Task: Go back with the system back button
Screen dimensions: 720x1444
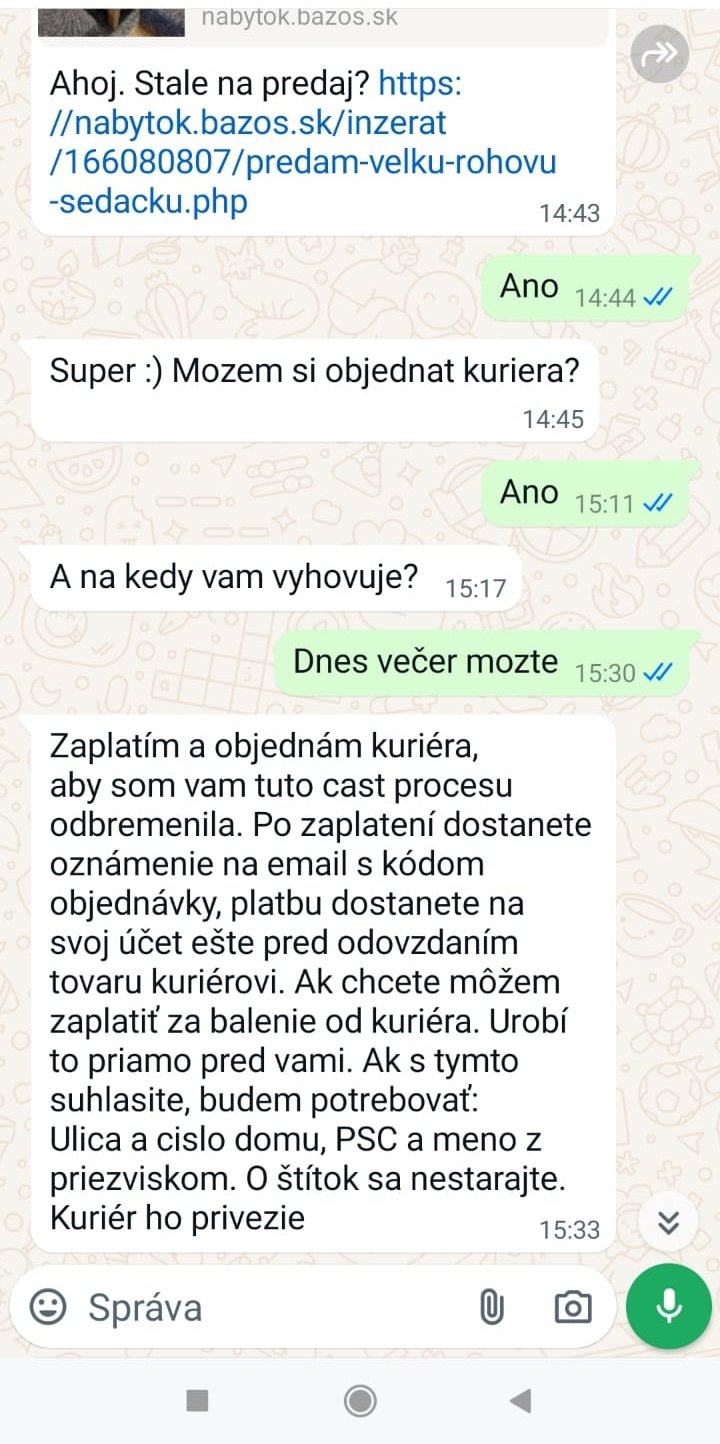Action: 520,1401
